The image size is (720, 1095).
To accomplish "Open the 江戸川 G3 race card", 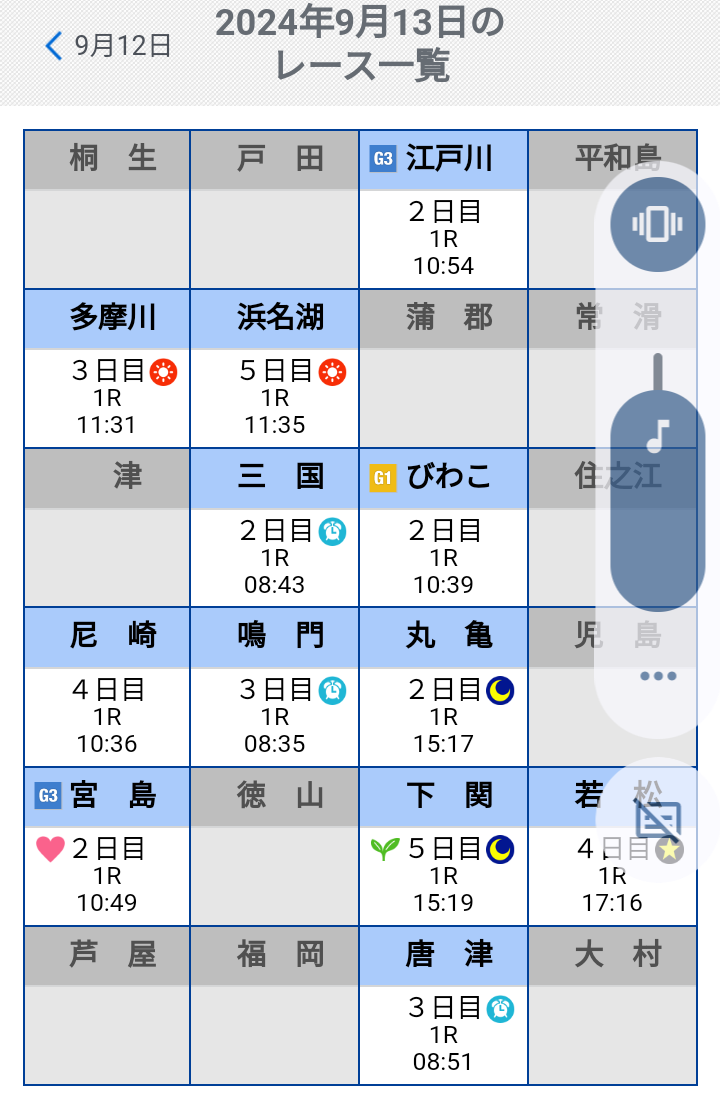I will [x=443, y=238].
